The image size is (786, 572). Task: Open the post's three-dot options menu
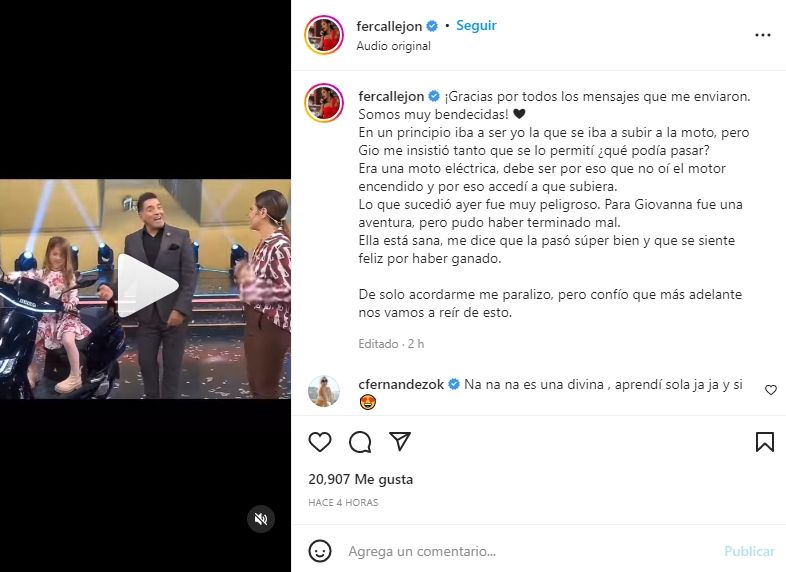click(763, 35)
